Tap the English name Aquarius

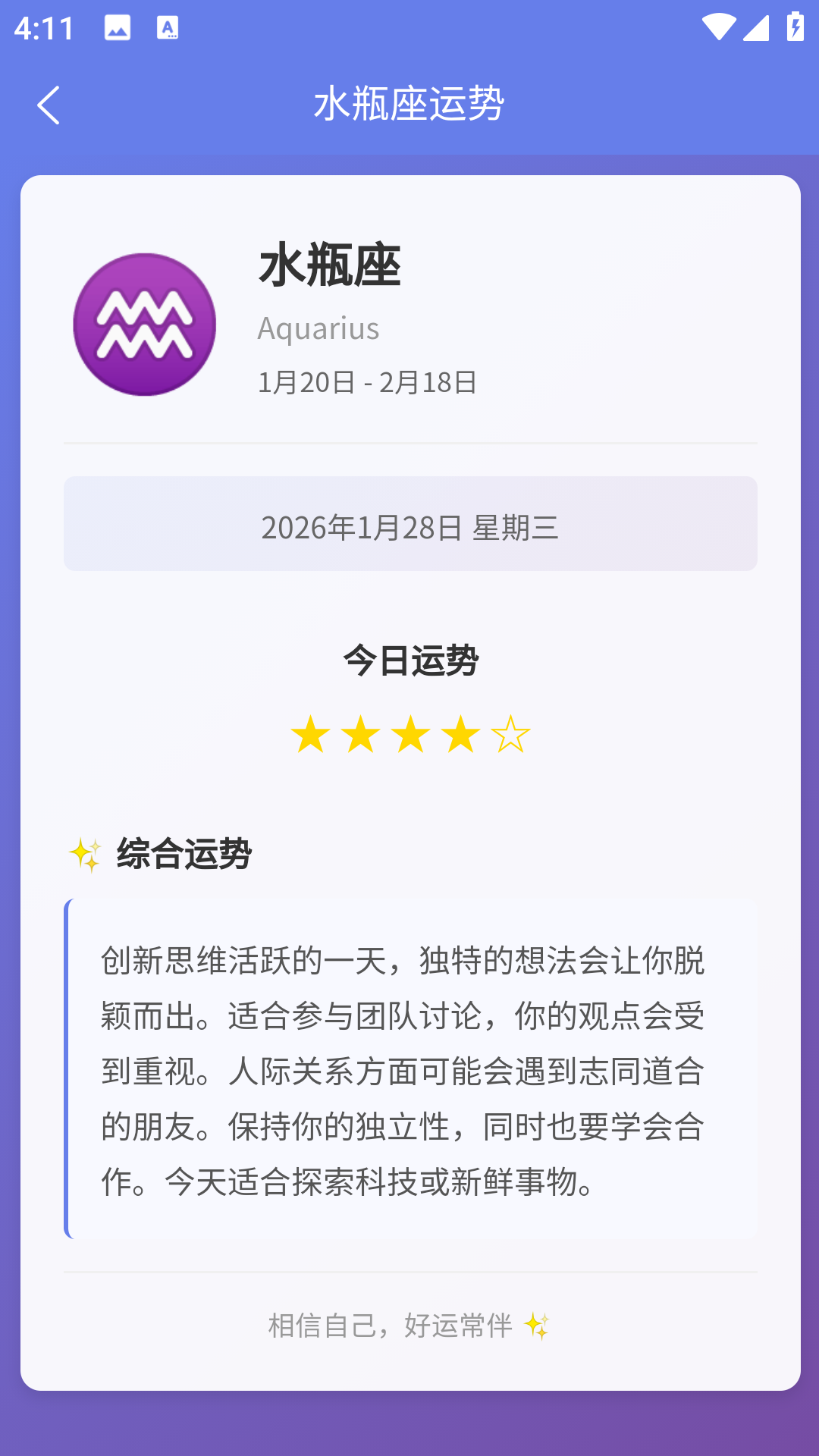[319, 329]
